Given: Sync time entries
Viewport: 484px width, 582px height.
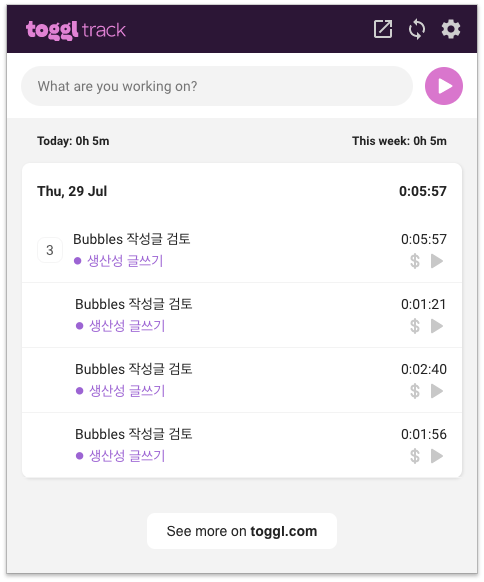Looking at the screenshot, I should [417, 29].
